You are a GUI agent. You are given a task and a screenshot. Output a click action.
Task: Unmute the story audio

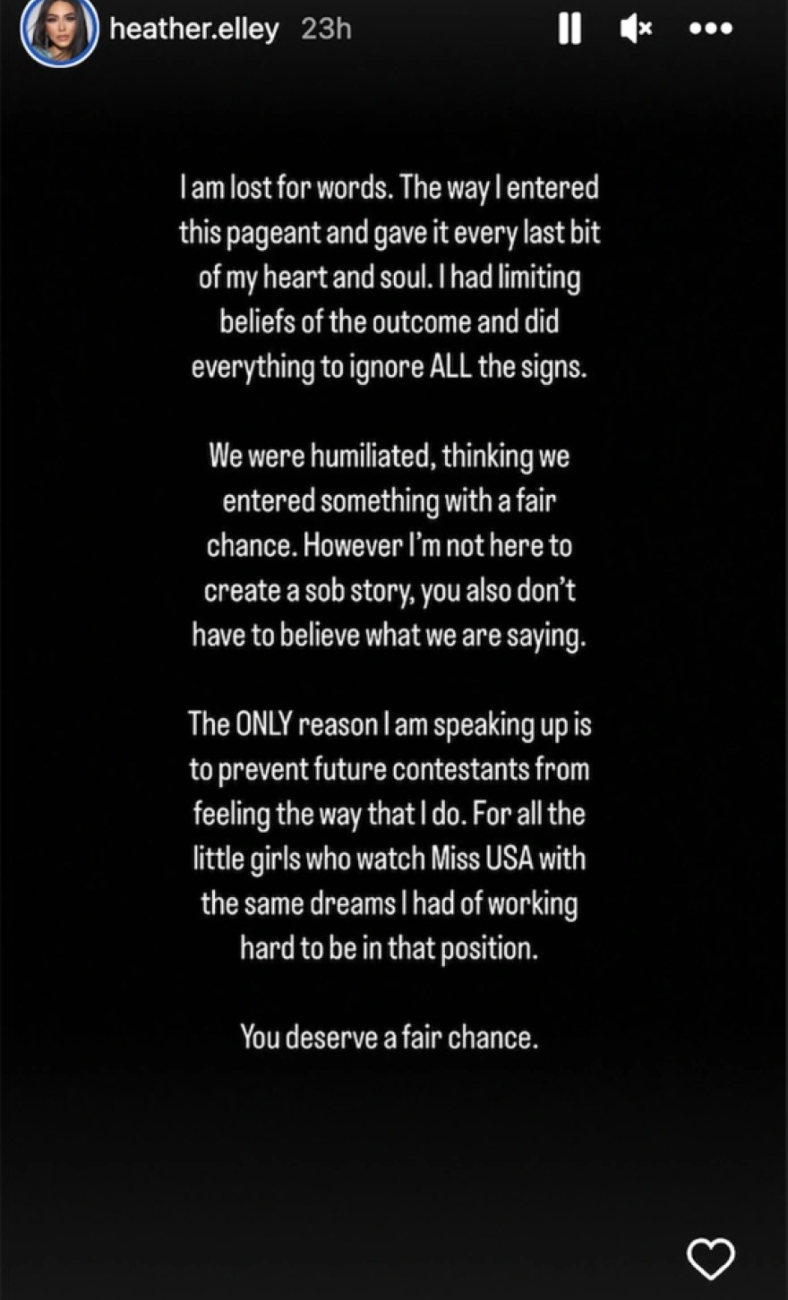point(636,30)
